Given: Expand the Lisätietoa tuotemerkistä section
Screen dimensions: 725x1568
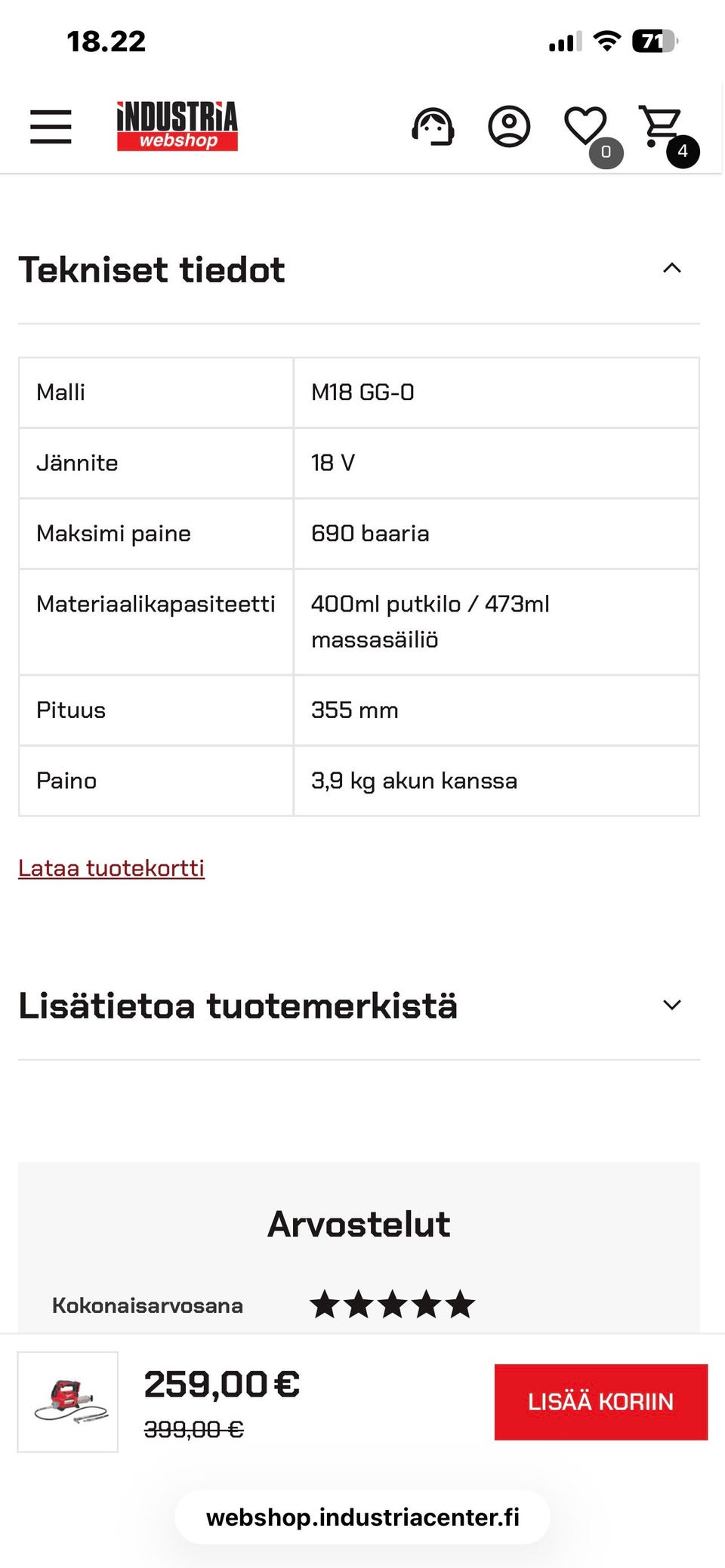Looking at the screenshot, I should click(x=238, y=1005).
